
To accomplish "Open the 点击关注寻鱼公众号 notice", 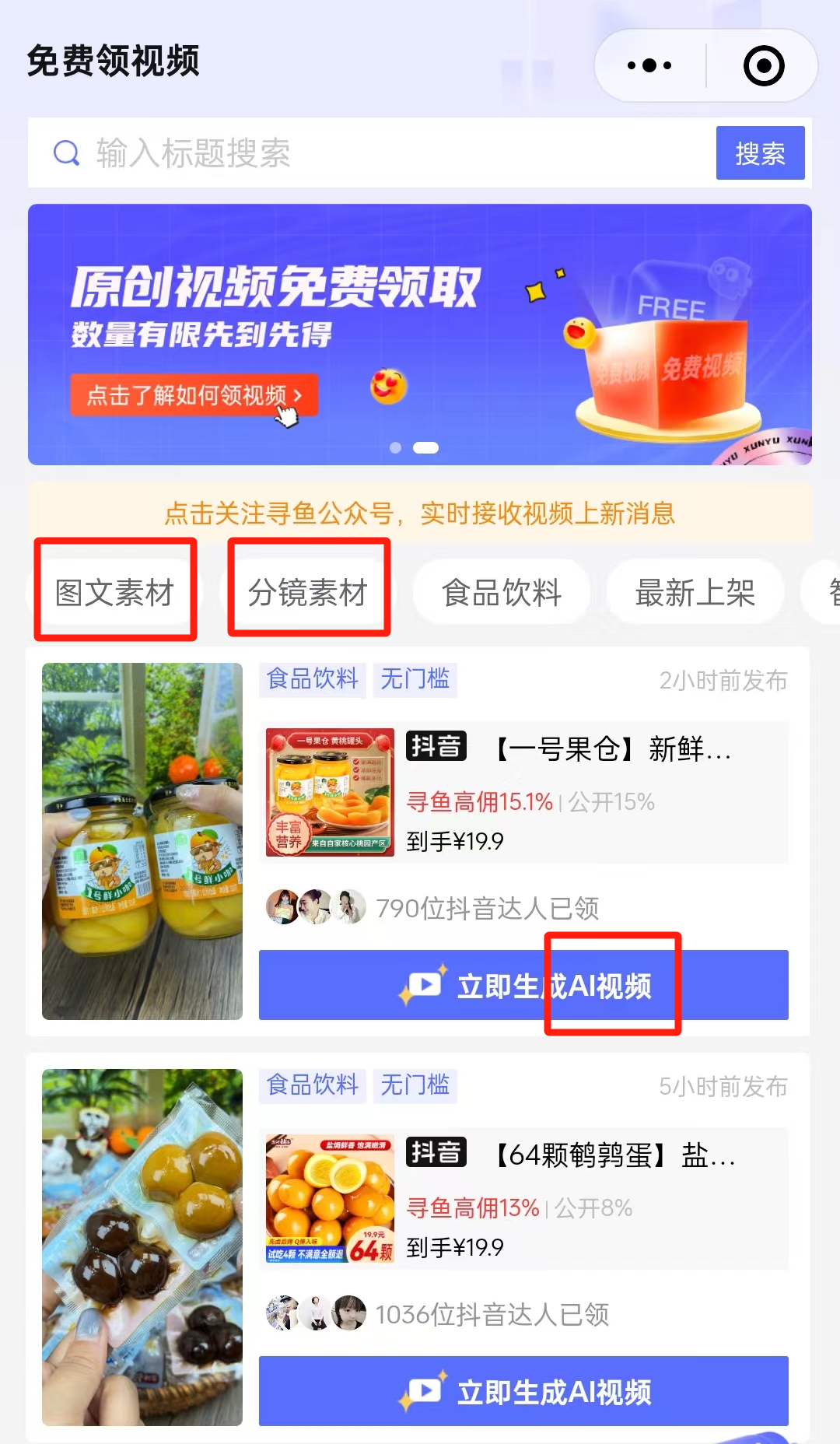I will coord(420,513).
